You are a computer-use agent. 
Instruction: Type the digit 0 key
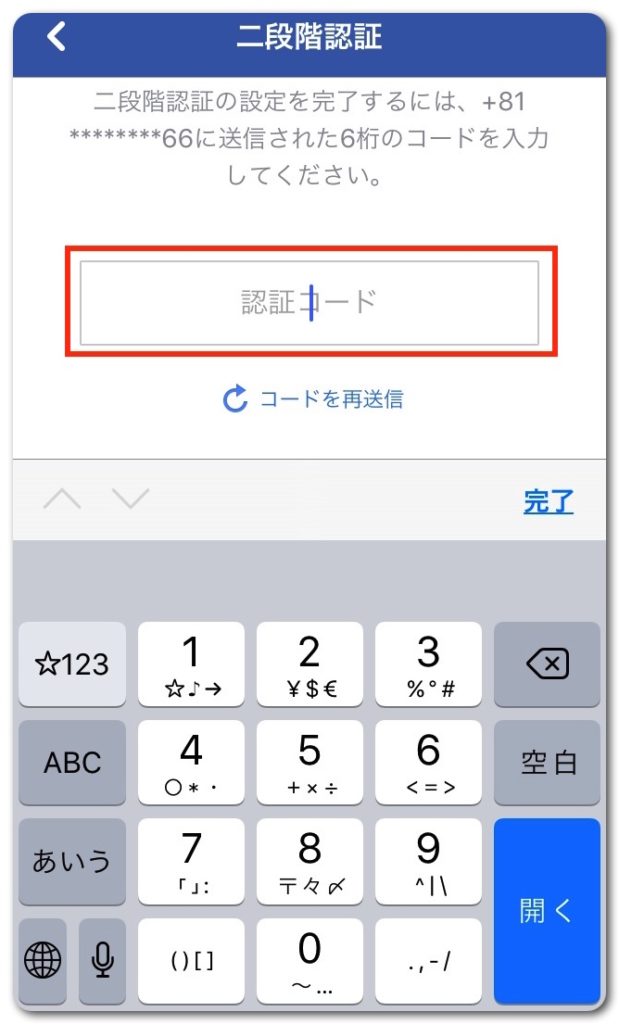310,961
